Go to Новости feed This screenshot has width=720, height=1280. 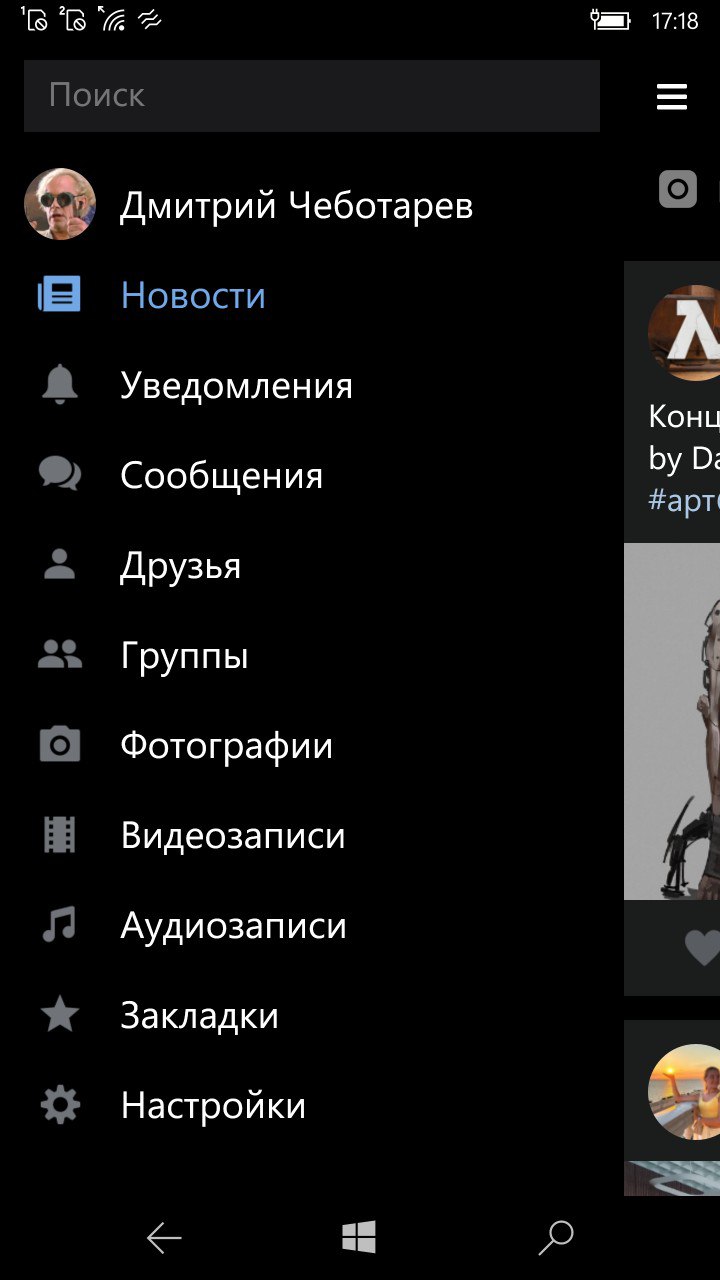pos(193,296)
